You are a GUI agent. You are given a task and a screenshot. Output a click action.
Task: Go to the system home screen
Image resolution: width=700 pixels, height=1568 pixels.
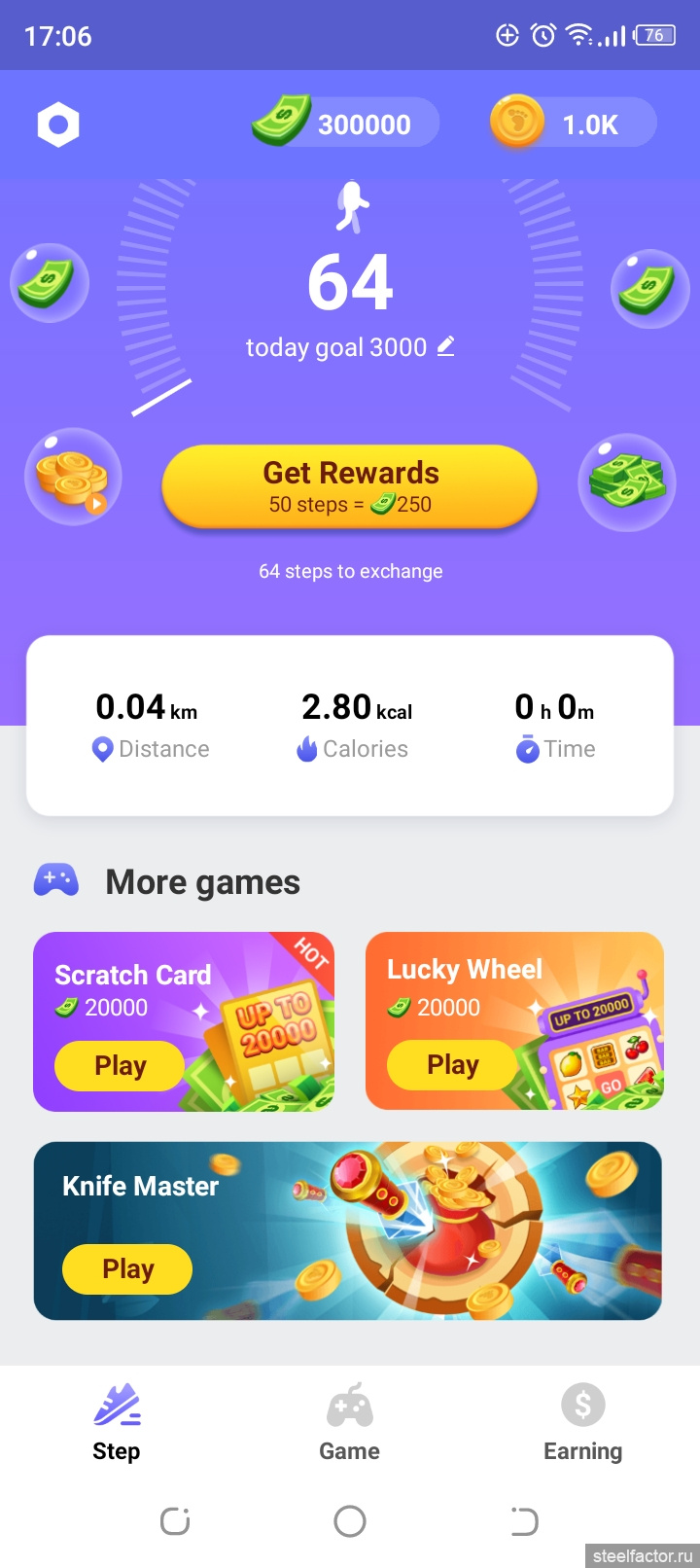coord(350,1521)
